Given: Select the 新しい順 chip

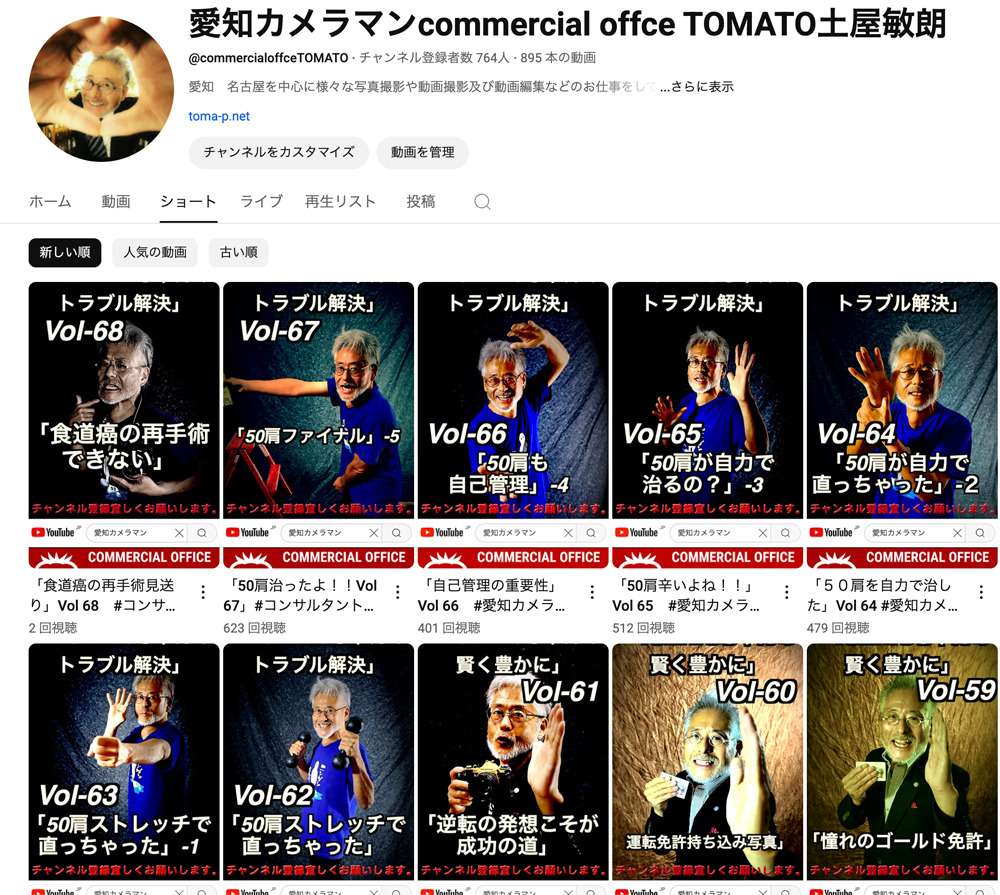Looking at the screenshot, I should (x=65, y=252).
